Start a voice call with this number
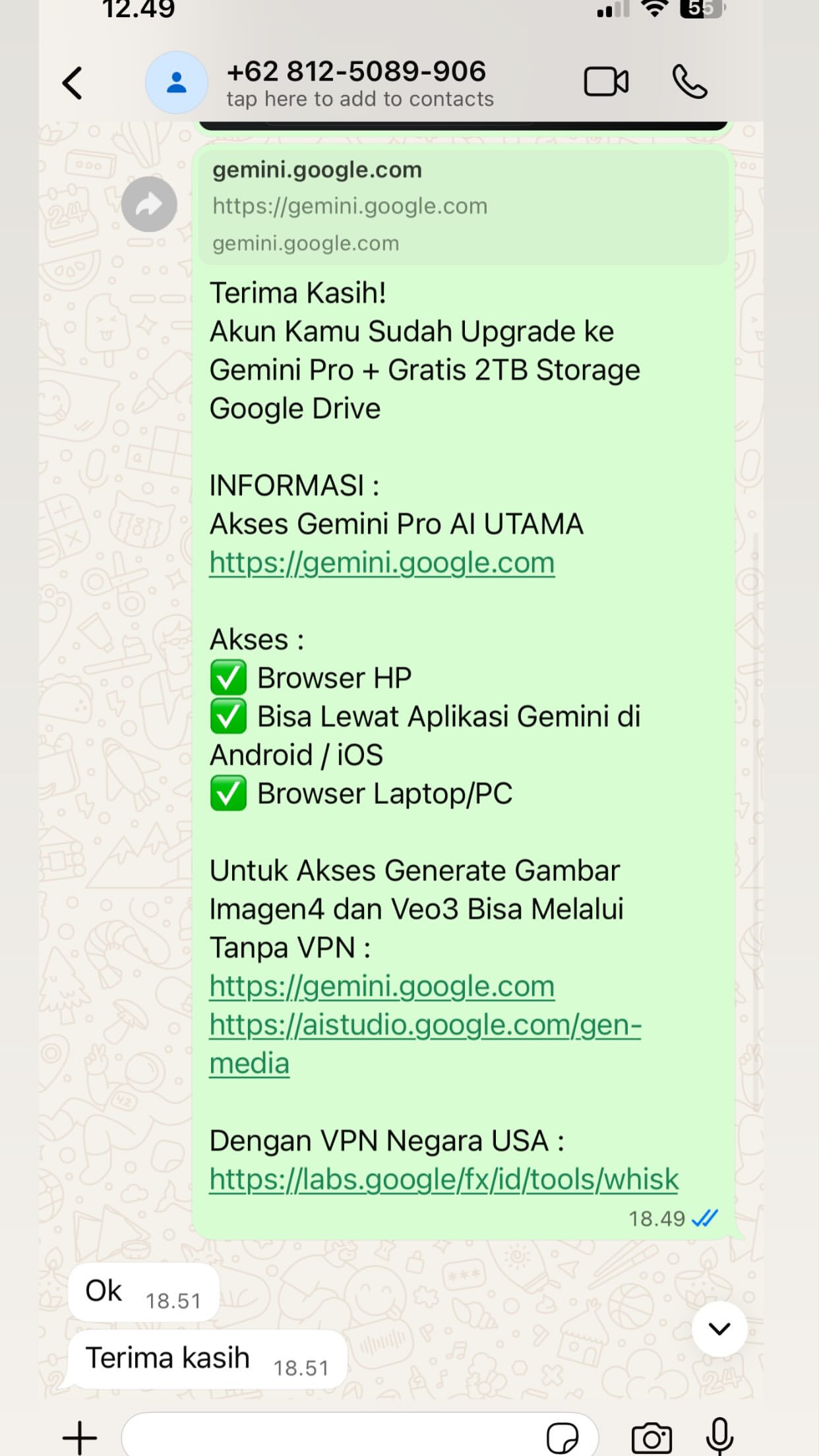The image size is (819, 1456). [690, 82]
